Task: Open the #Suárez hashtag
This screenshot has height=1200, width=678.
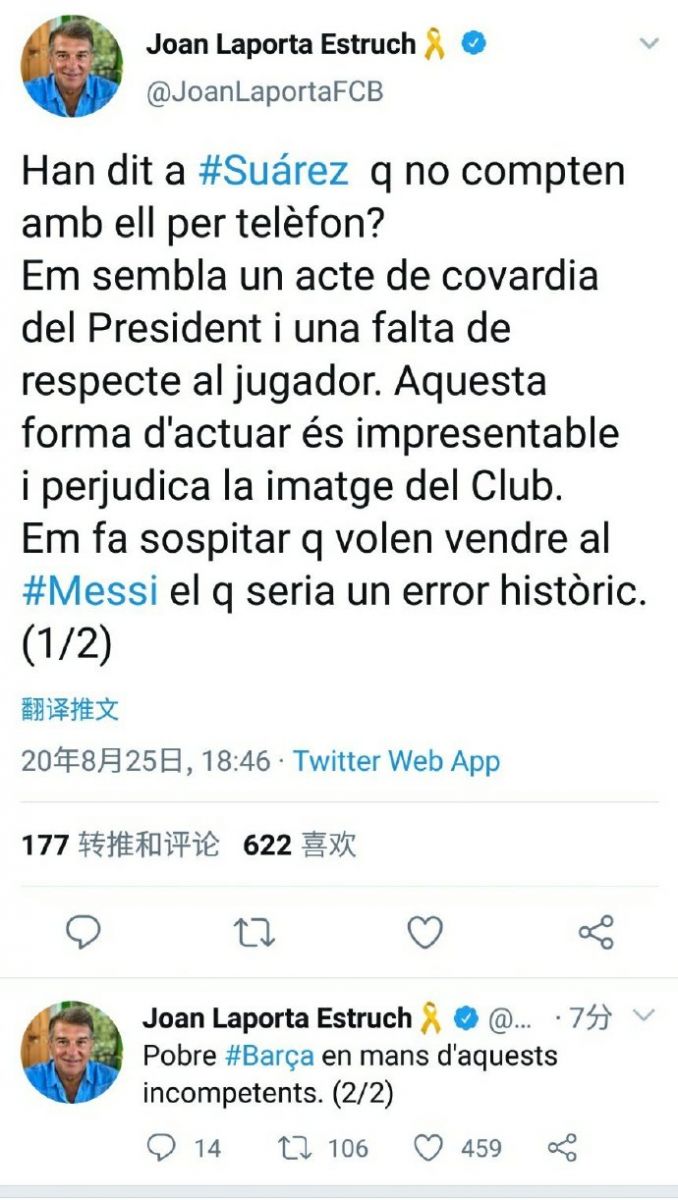Action: coord(274,171)
